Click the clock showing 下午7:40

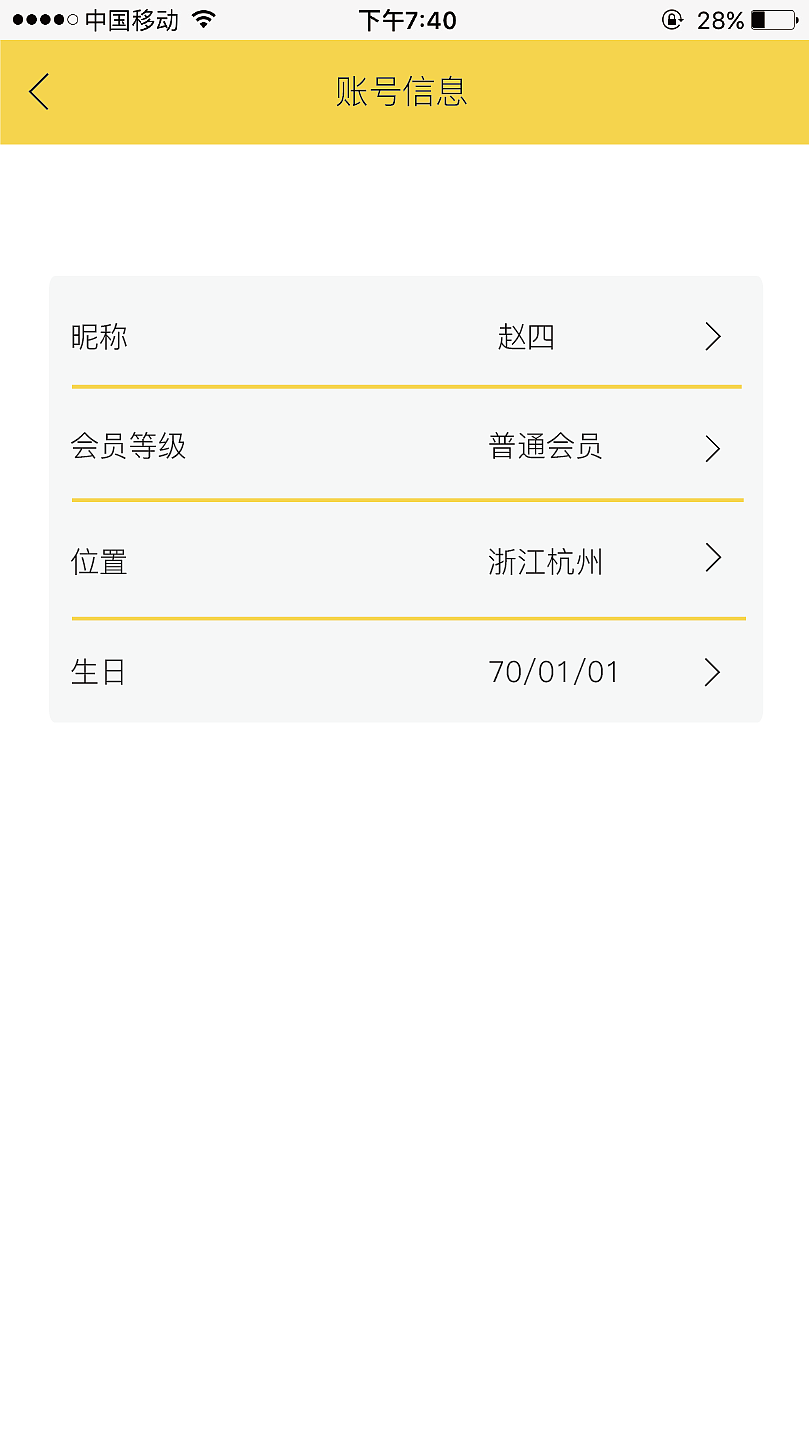[406, 18]
